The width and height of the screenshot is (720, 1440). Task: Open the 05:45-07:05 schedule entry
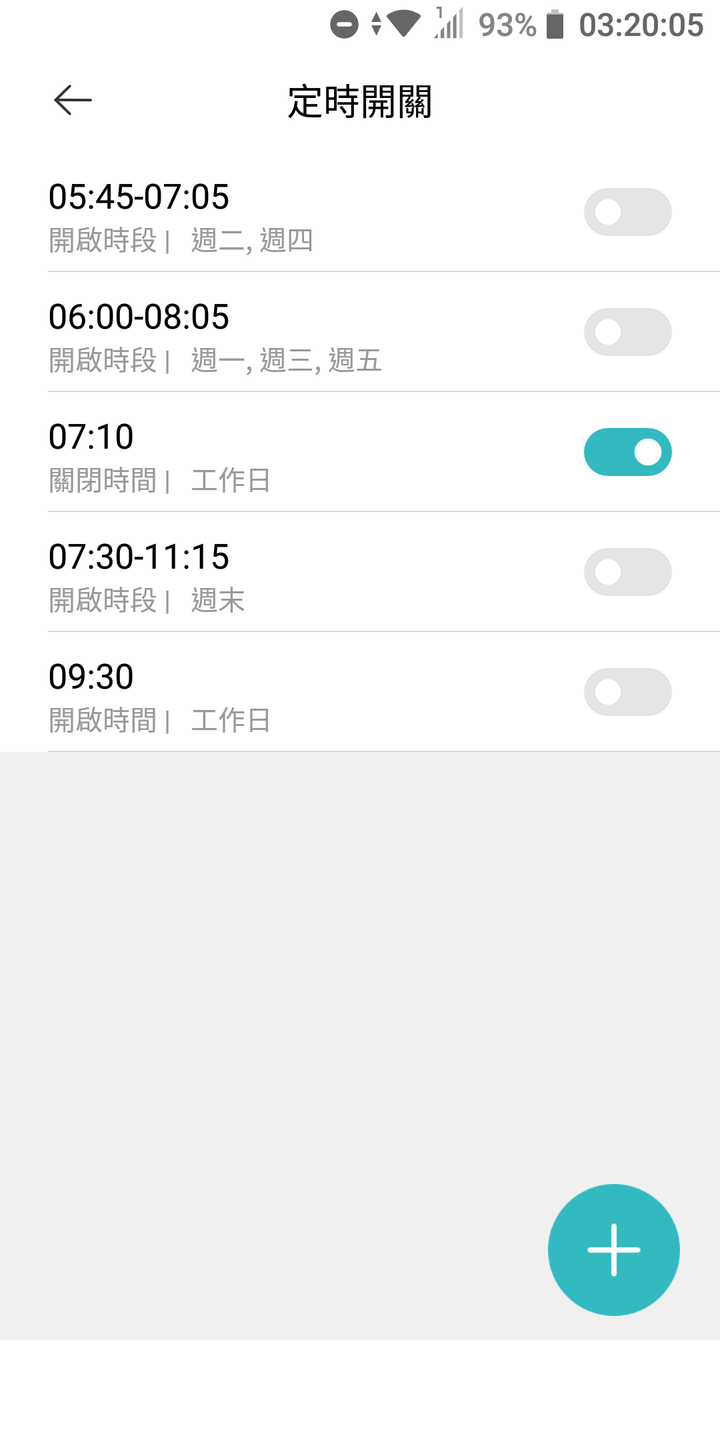(300, 212)
